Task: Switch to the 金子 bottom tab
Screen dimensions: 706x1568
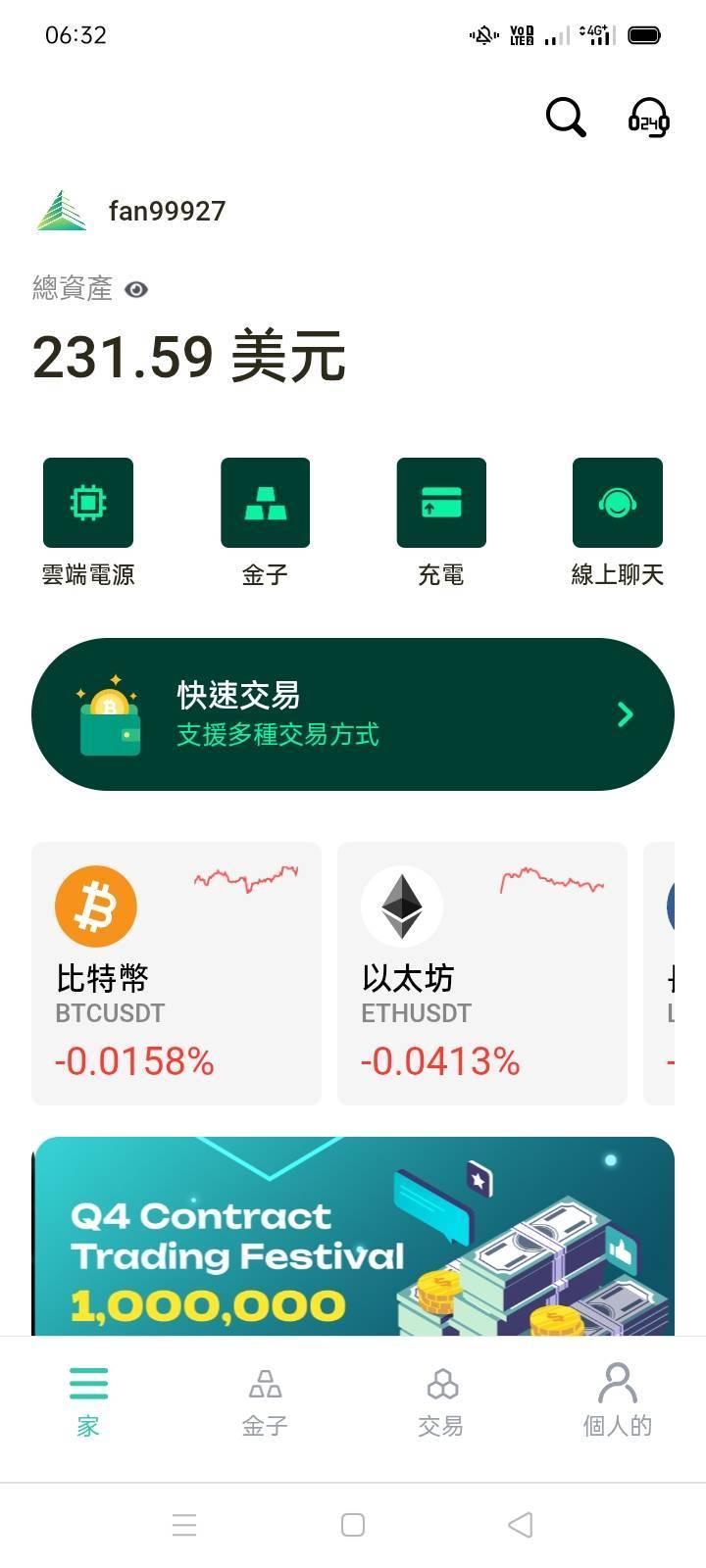Action: (x=265, y=1400)
